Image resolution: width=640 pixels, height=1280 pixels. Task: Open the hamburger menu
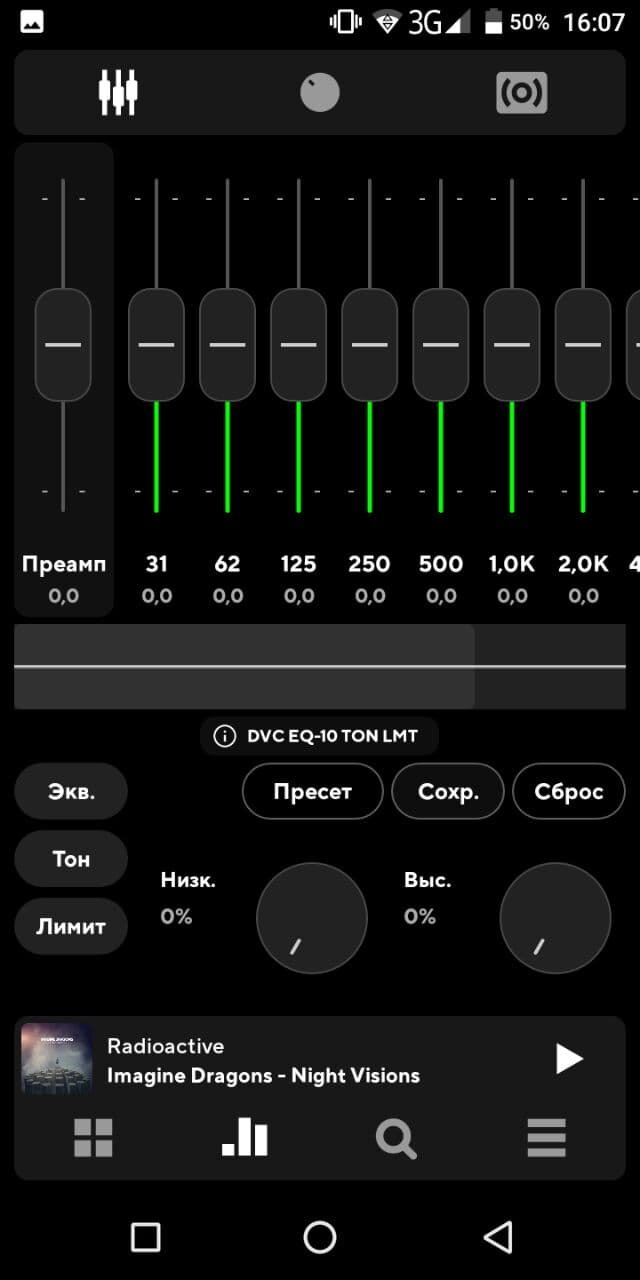(547, 1138)
